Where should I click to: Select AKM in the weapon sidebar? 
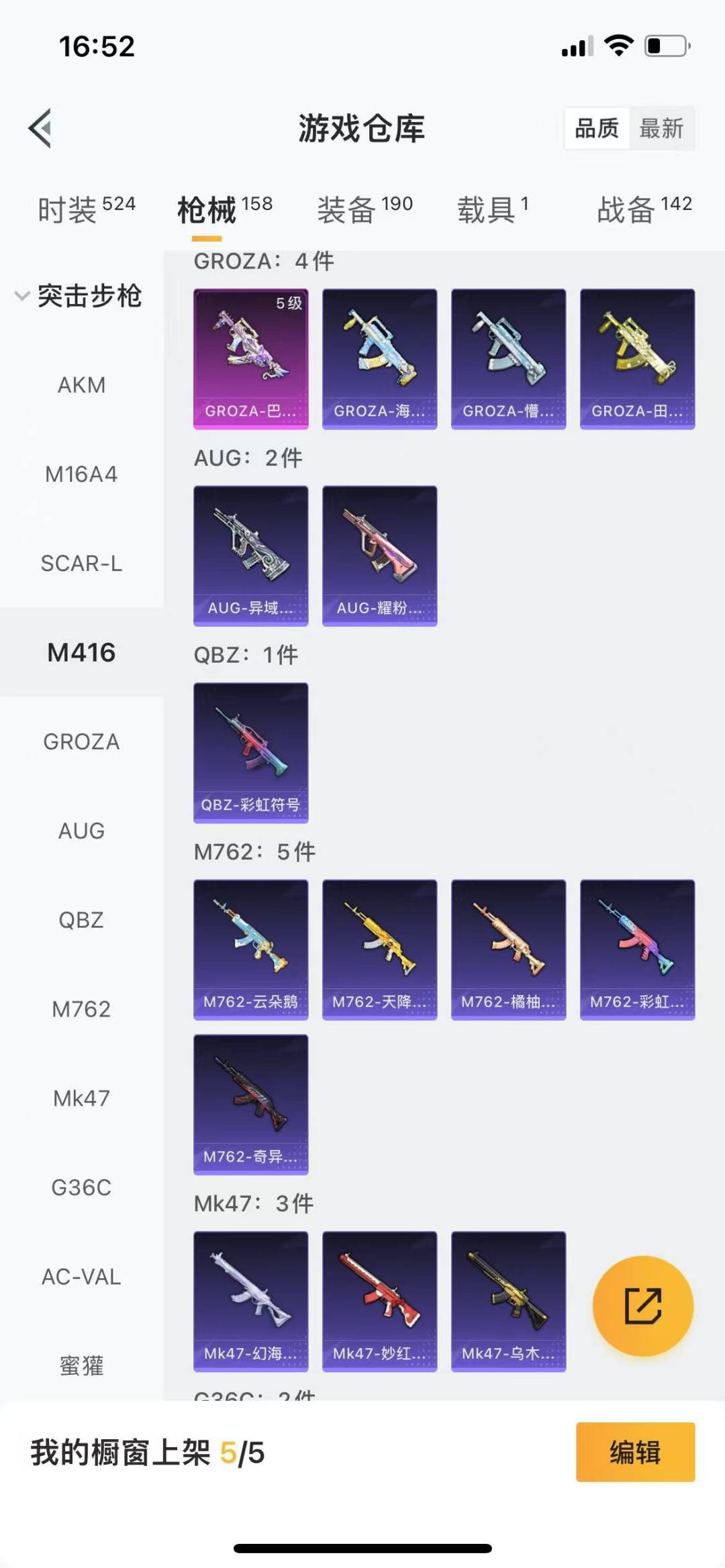(81, 384)
